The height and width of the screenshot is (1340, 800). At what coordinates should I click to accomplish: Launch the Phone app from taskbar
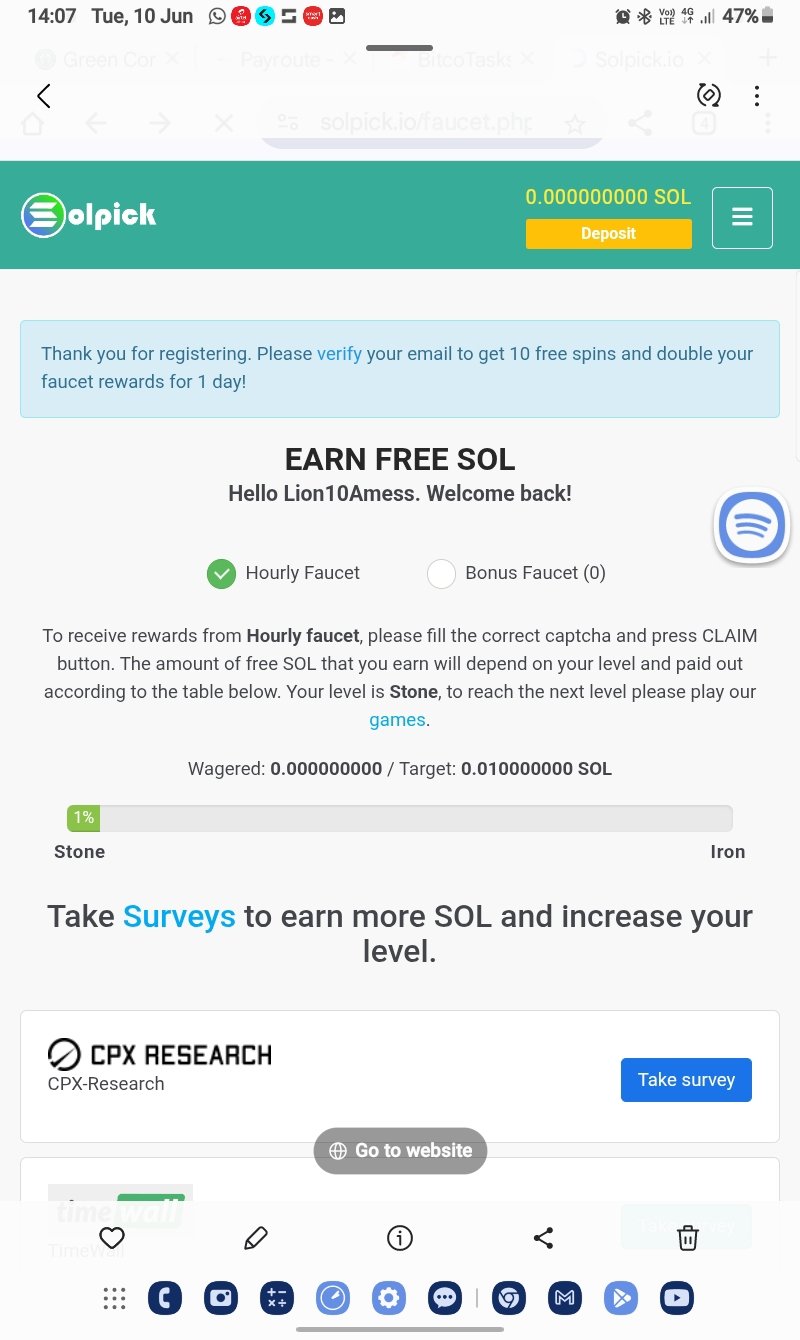pos(165,1299)
